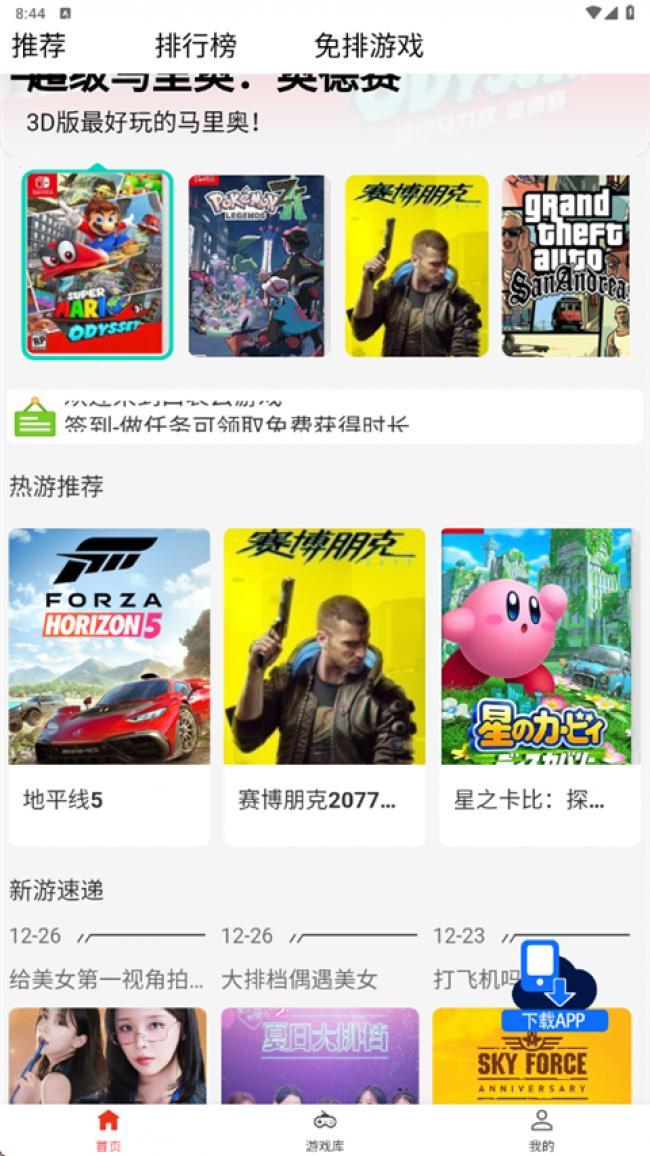Open the 我的 profile tab
650x1156 pixels.
point(541,1130)
